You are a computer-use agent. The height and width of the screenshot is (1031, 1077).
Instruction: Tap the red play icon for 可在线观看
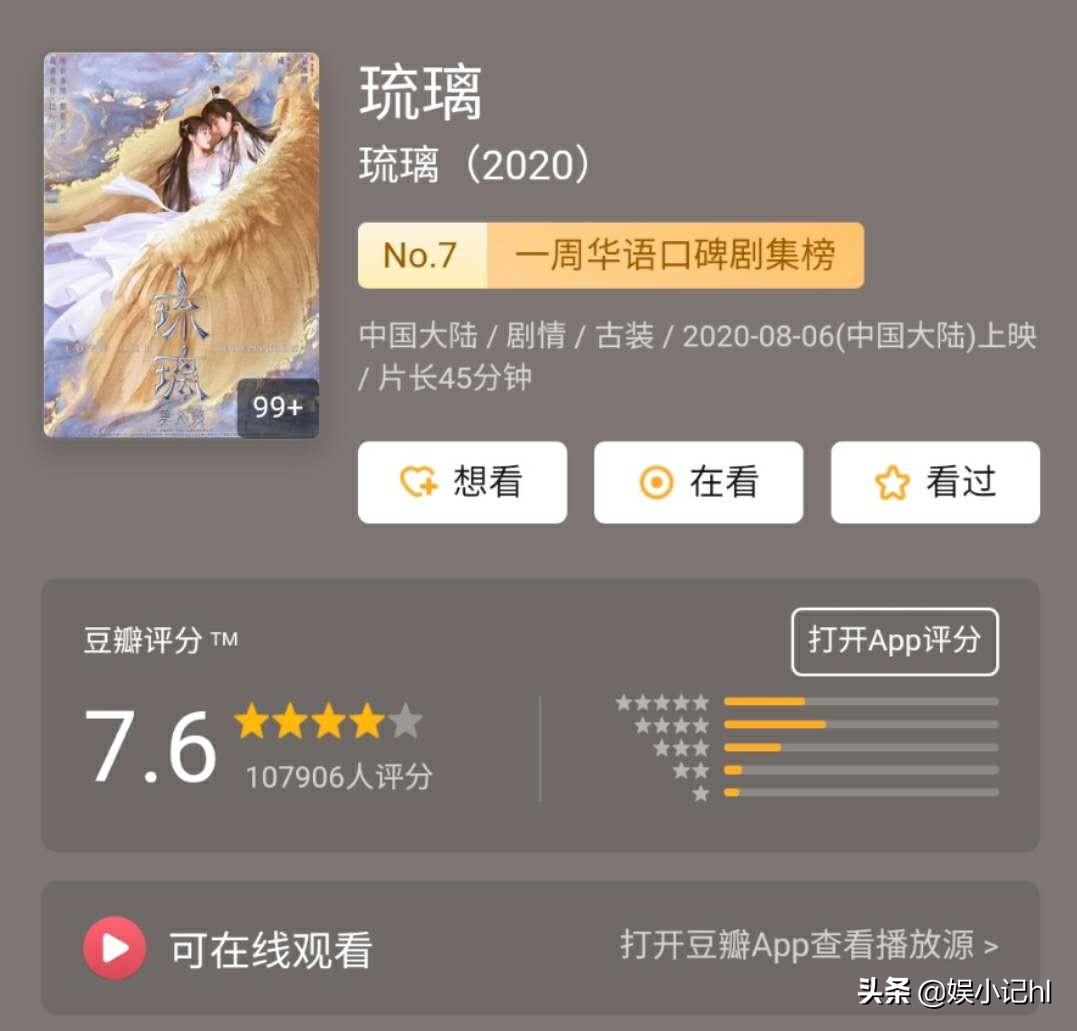[x=115, y=947]
